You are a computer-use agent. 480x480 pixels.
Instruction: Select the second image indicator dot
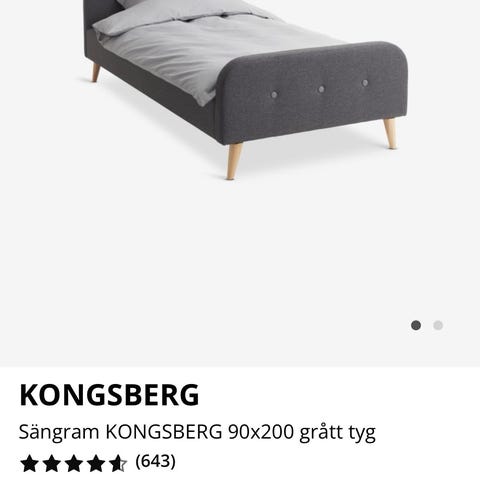pos(438,325)
